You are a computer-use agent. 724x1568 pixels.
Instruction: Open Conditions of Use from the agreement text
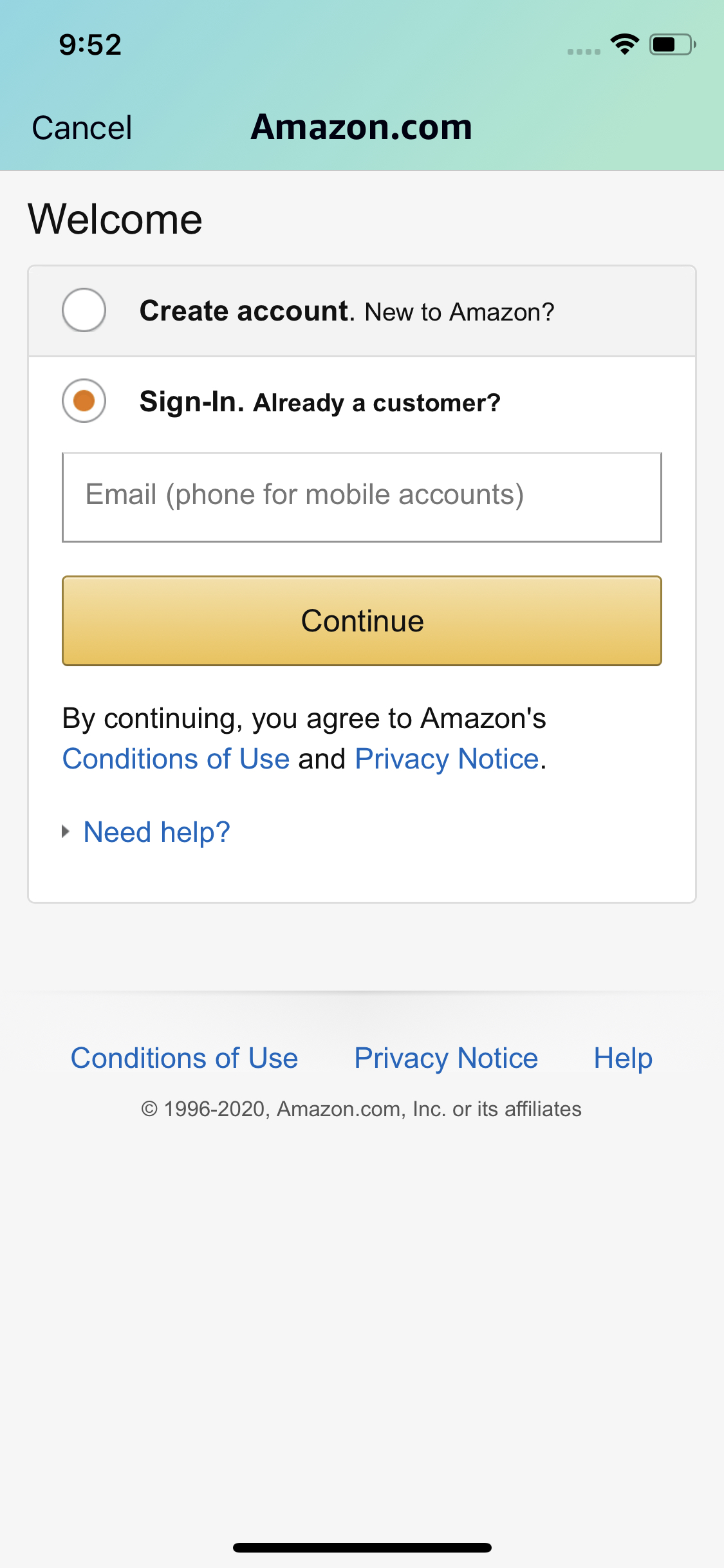176,758
